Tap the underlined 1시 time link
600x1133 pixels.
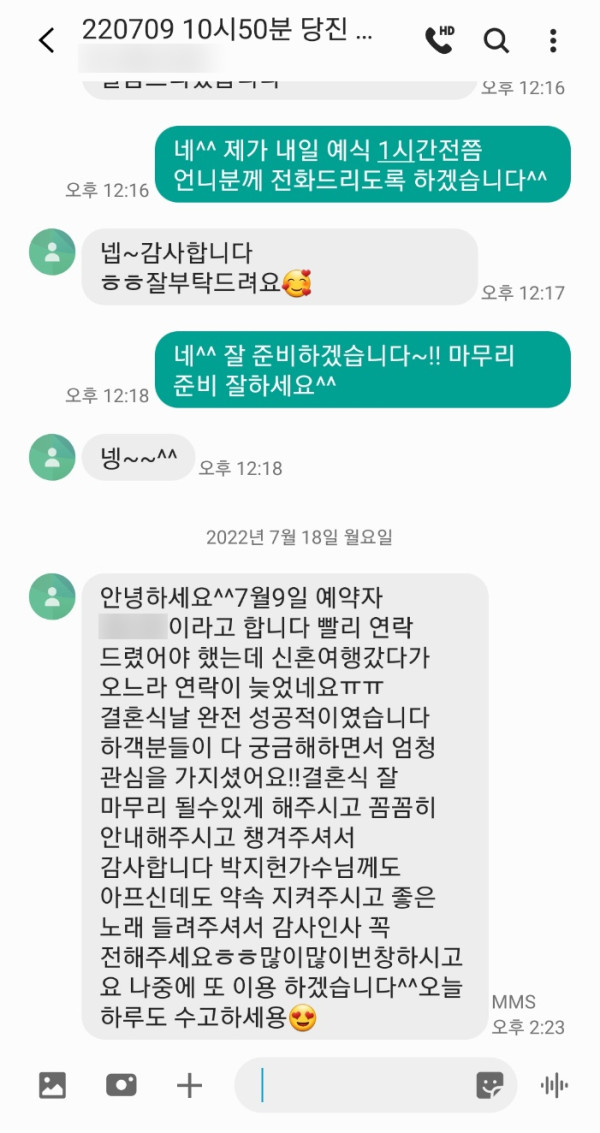coord(396,151)
